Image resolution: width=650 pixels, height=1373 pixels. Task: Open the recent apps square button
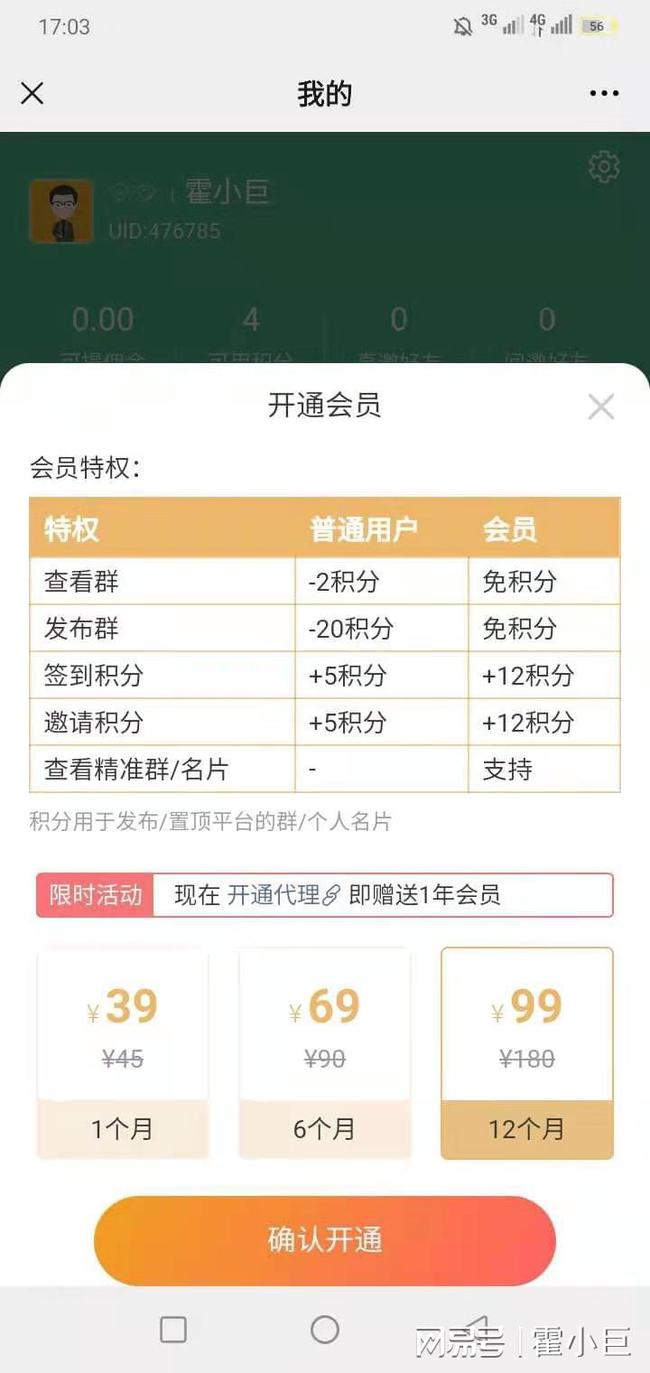click(x=173, y=1329)
